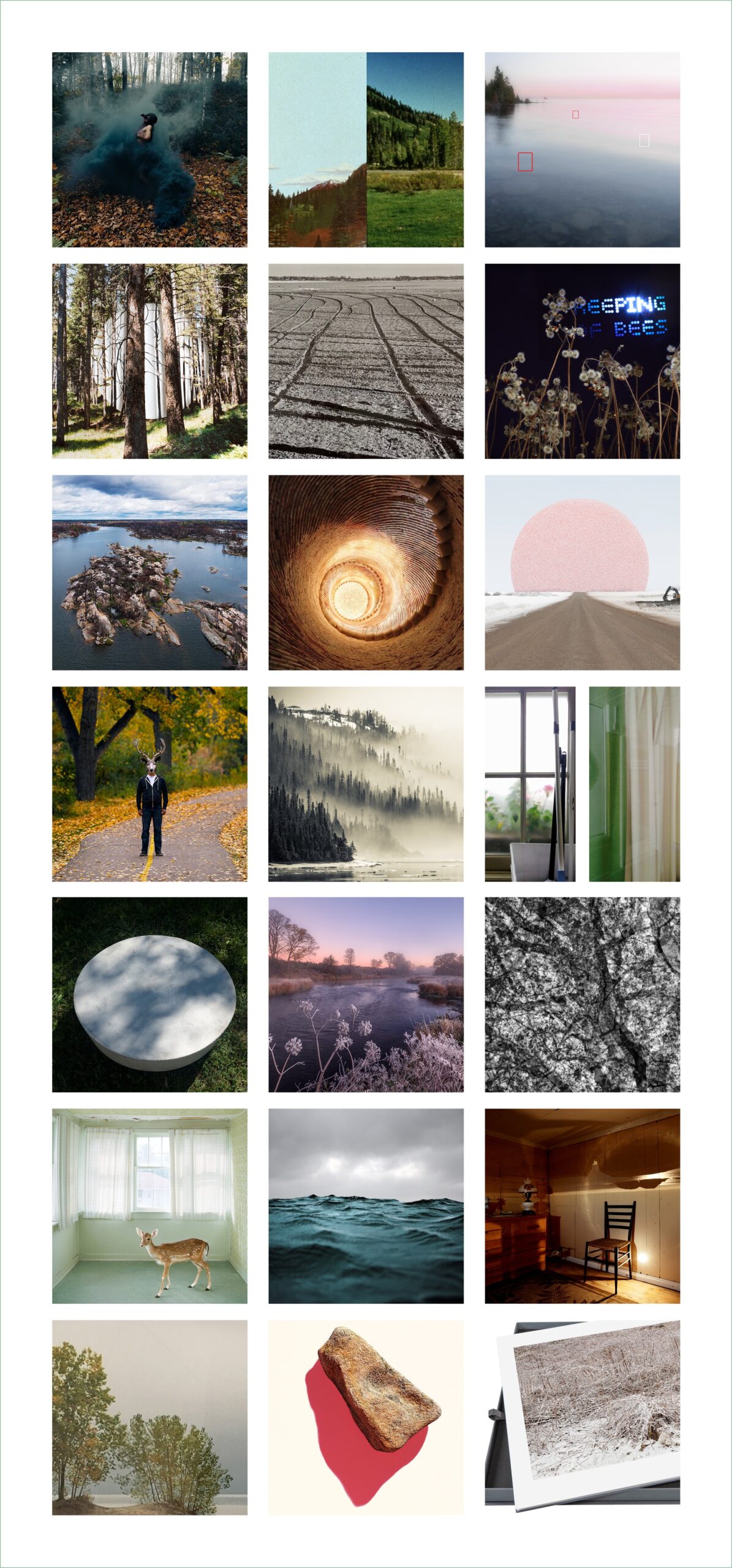View the fawn in green room photo

(149, 1206)
